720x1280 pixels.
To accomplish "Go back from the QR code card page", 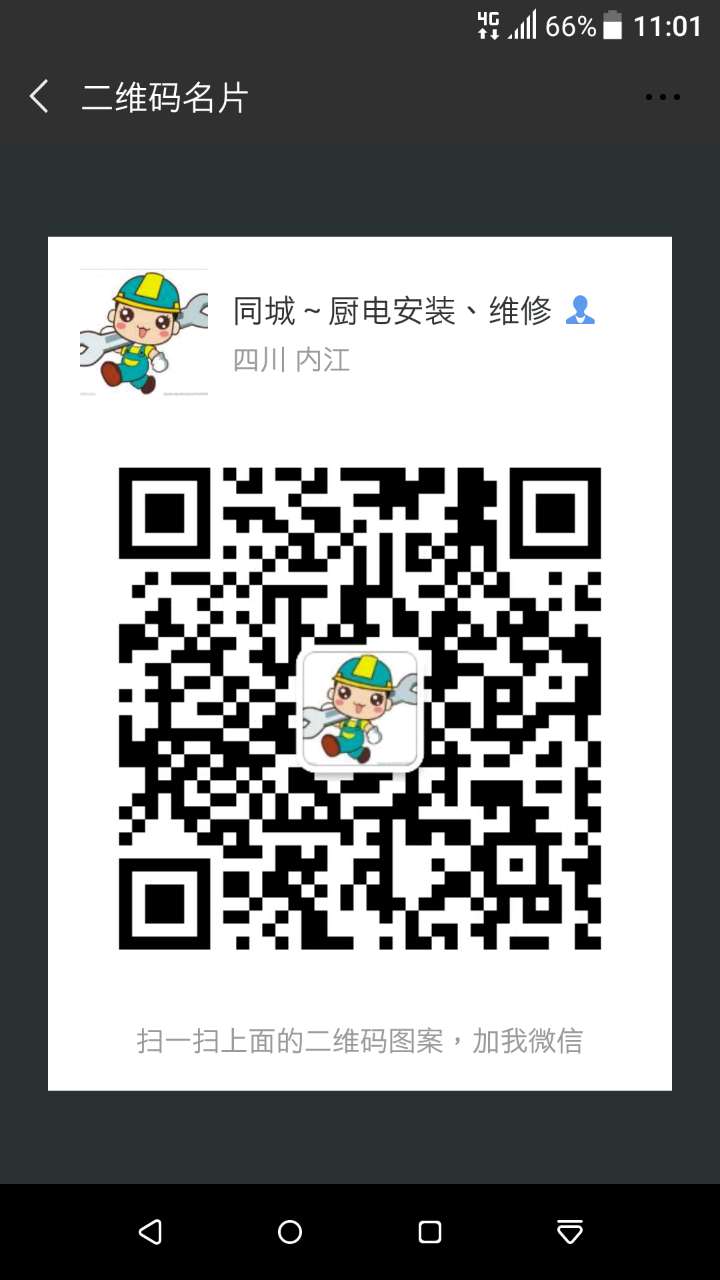I will 40,97.
